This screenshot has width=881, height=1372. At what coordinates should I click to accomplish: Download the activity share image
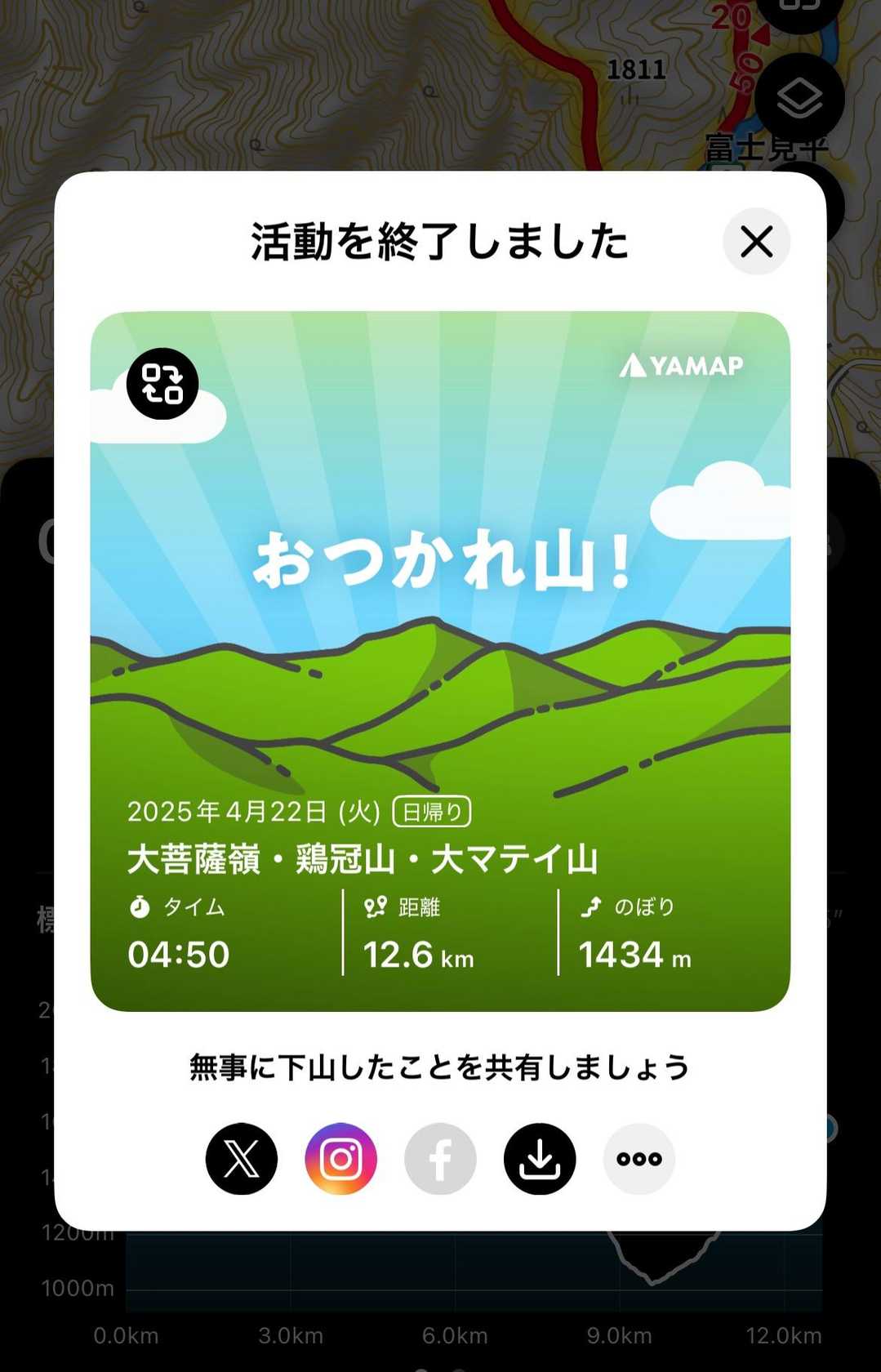point(540,1159)
